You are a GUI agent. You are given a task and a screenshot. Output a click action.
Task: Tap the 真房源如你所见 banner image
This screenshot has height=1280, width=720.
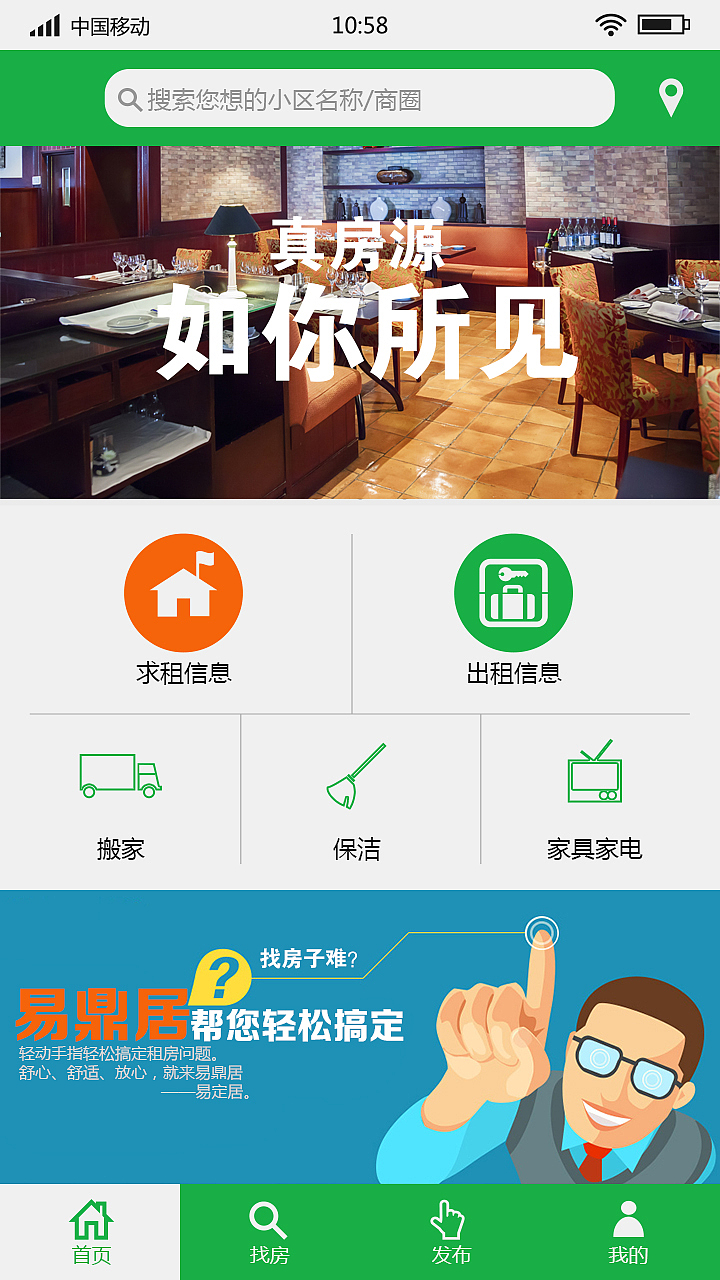click(x=360, y=320)
